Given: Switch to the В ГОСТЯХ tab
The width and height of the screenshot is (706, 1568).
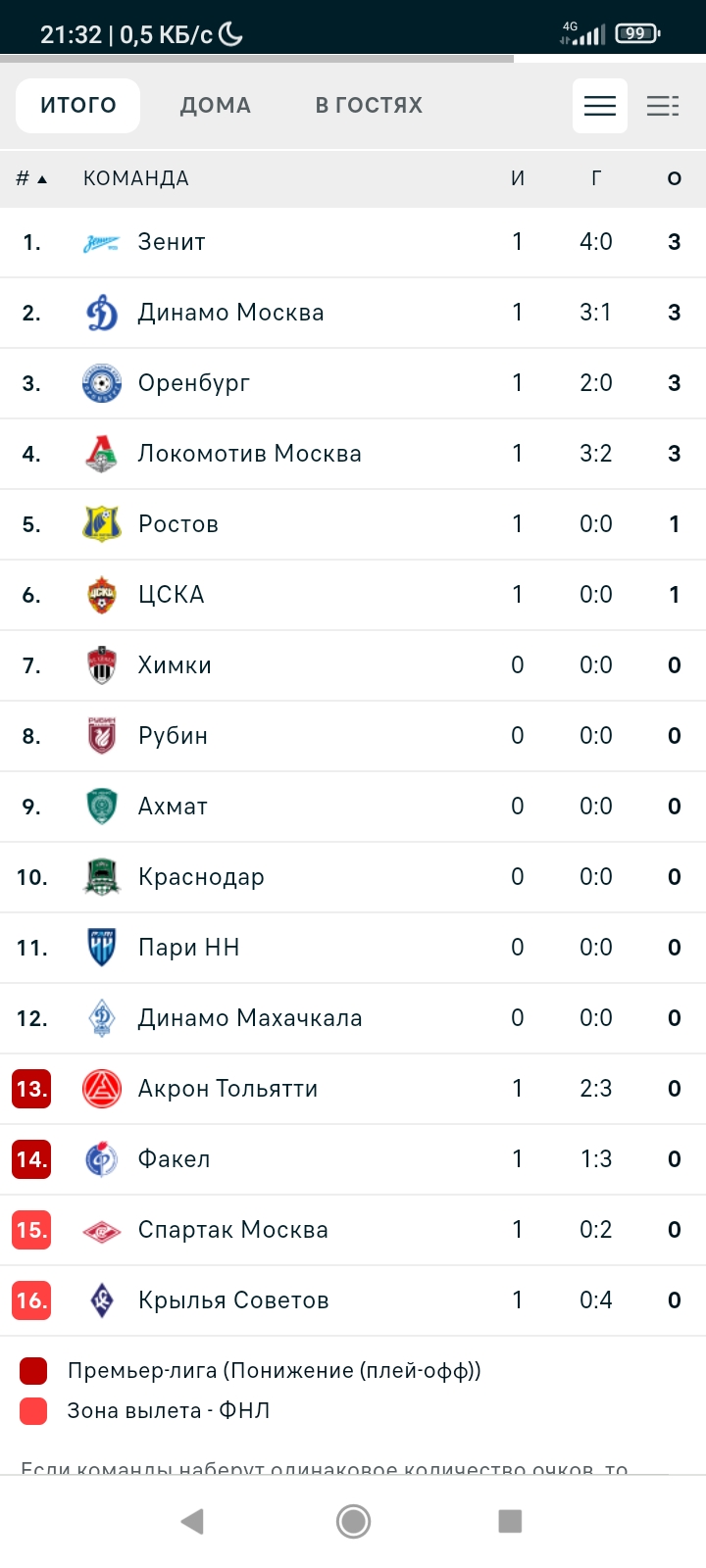Looking at the screenshot, I should [x=369, y=106].
